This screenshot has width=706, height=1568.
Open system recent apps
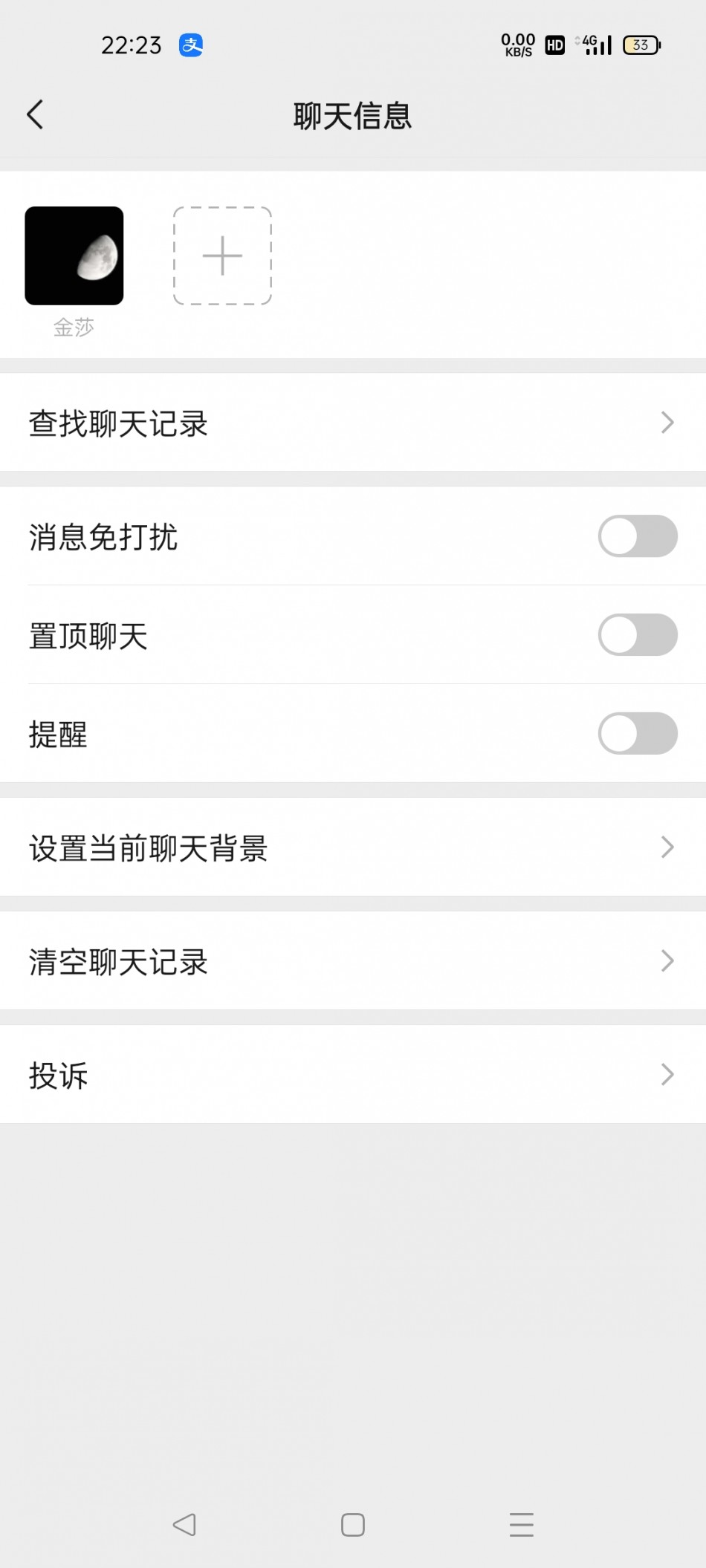(x=522, y=1525)
